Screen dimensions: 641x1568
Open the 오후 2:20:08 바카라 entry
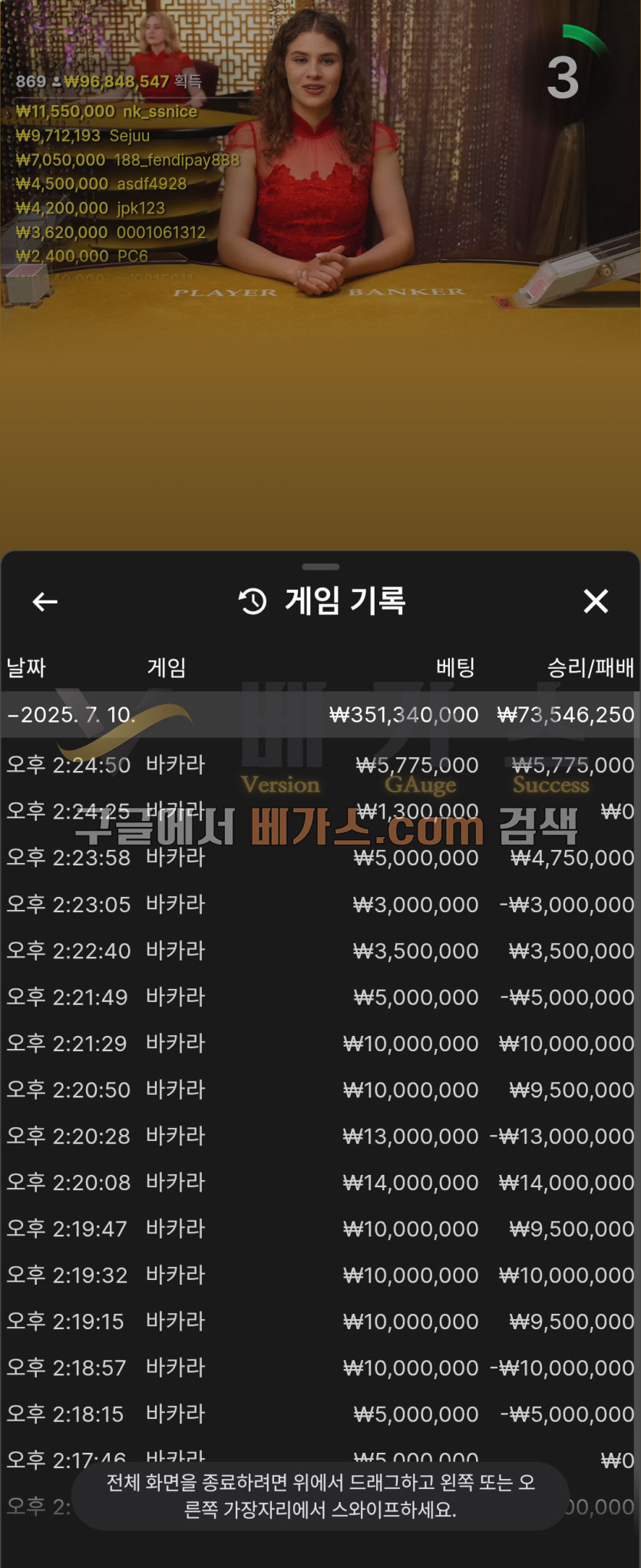tap(320, 1183)
